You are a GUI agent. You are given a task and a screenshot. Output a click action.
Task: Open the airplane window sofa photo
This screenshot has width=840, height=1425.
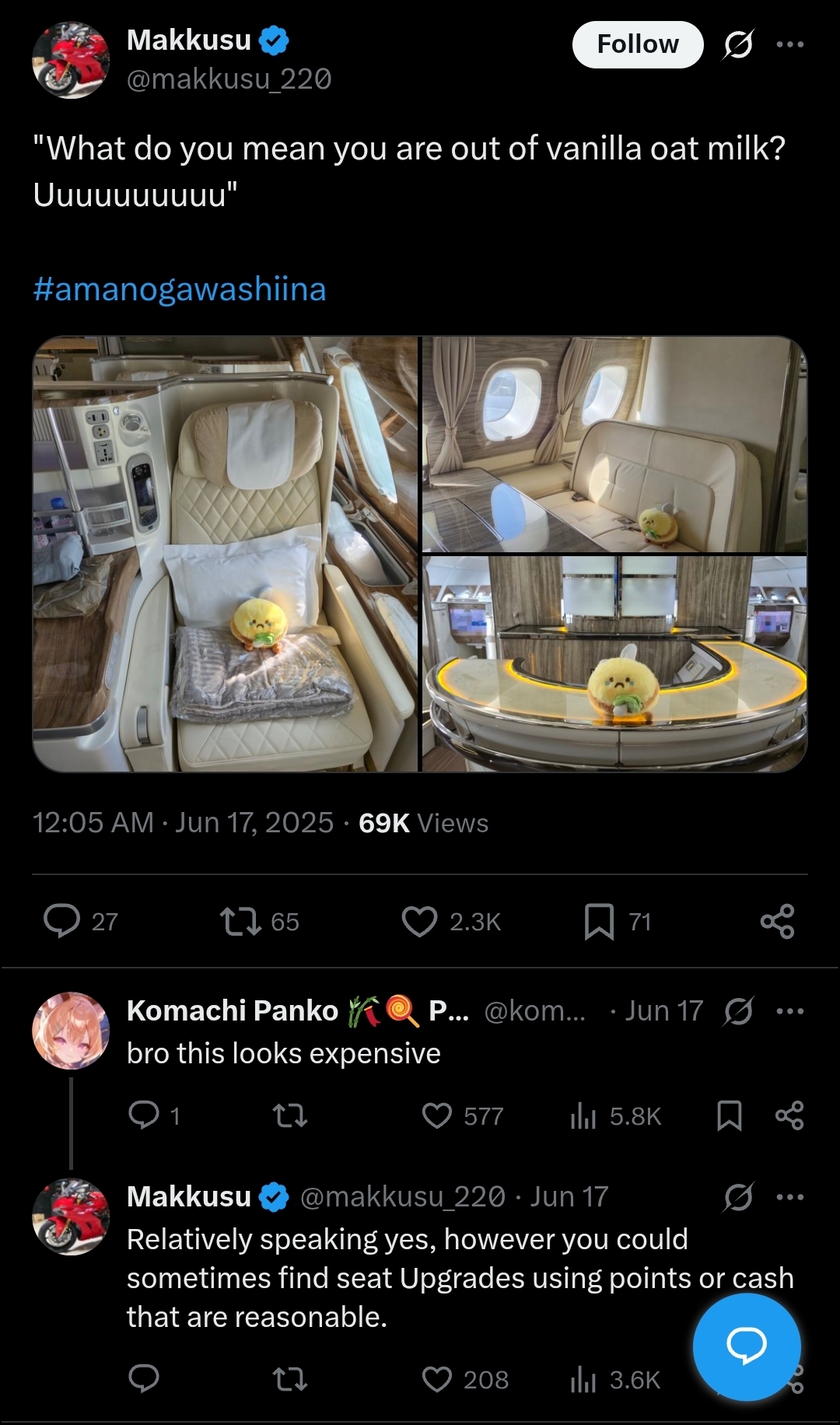(614, 444)
